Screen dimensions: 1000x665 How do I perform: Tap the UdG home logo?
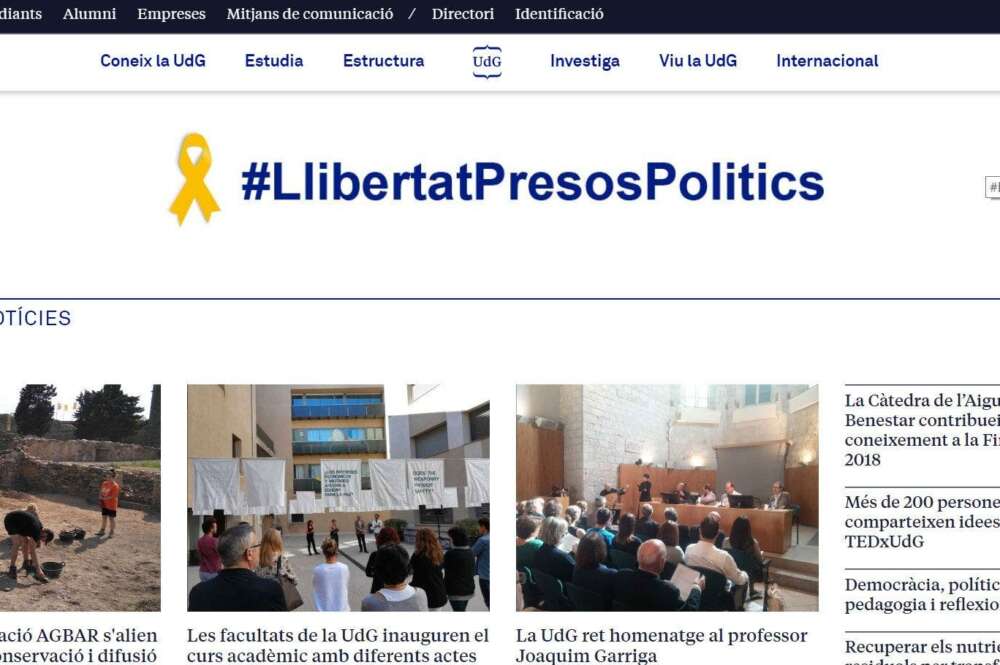coord(487,61)
